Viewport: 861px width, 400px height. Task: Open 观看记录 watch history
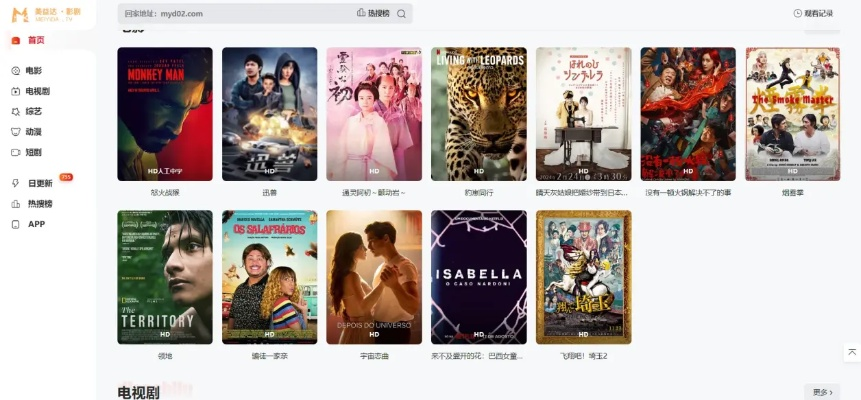[812, 14]
